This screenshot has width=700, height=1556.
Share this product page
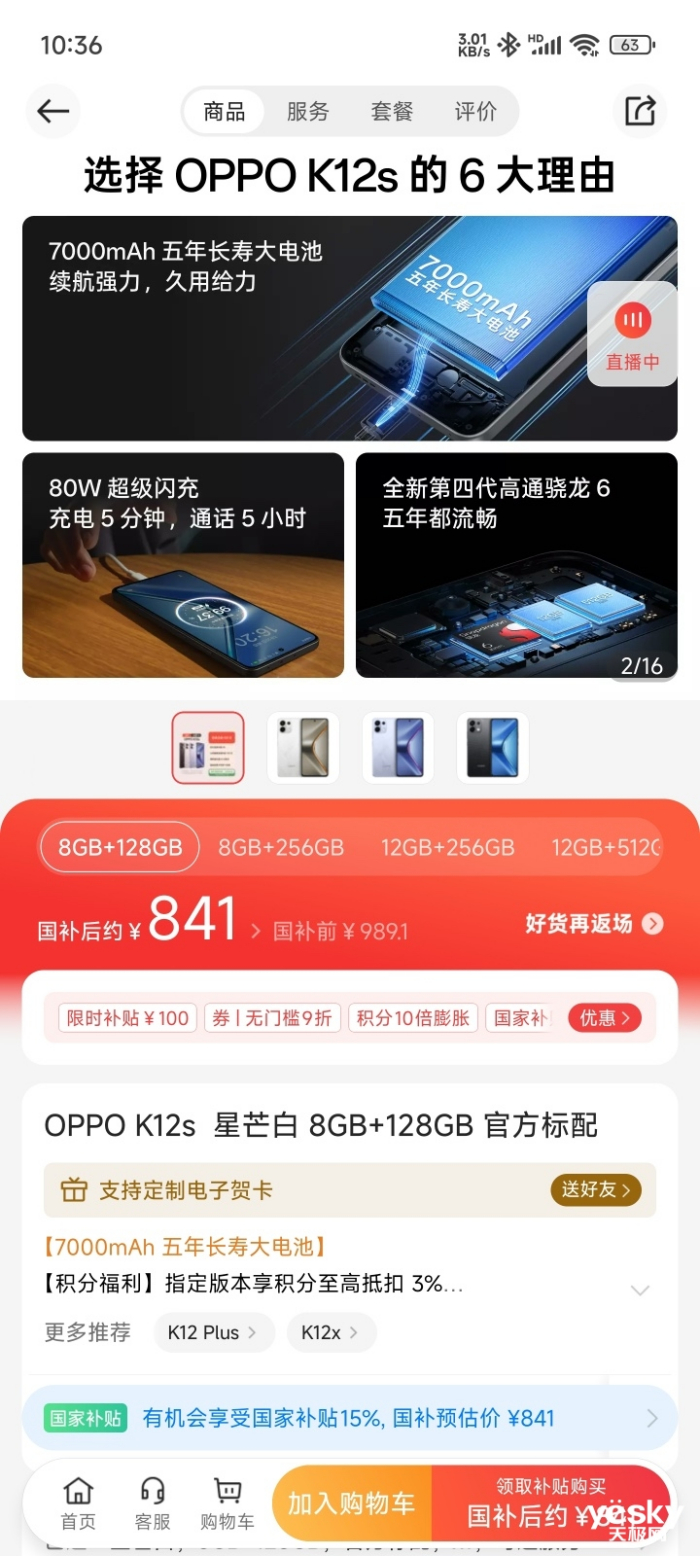[x=639, y=111]
